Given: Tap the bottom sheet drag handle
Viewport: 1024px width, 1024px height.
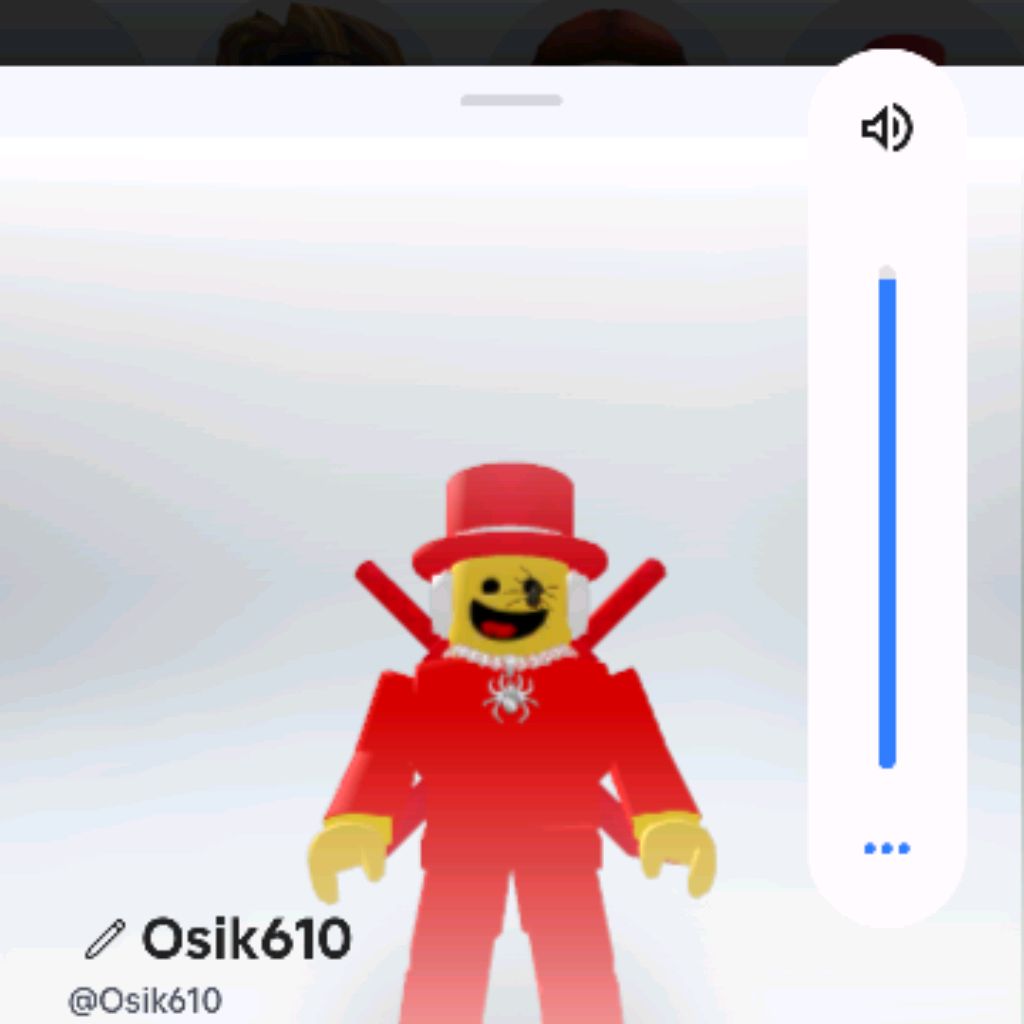Looking at the screenshot, I should [511, 100].
